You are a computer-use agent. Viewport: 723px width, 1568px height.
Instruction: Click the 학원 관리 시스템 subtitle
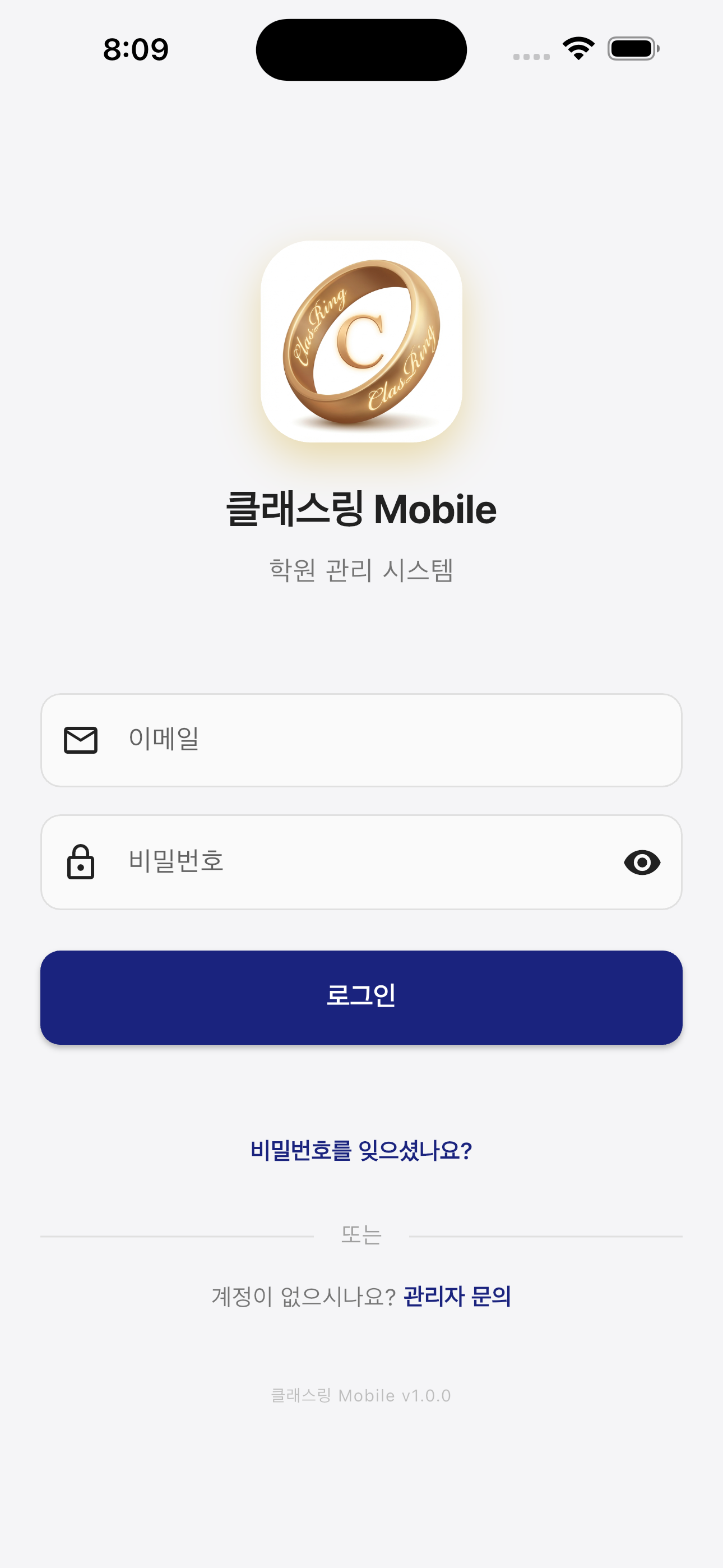(361, 570)
